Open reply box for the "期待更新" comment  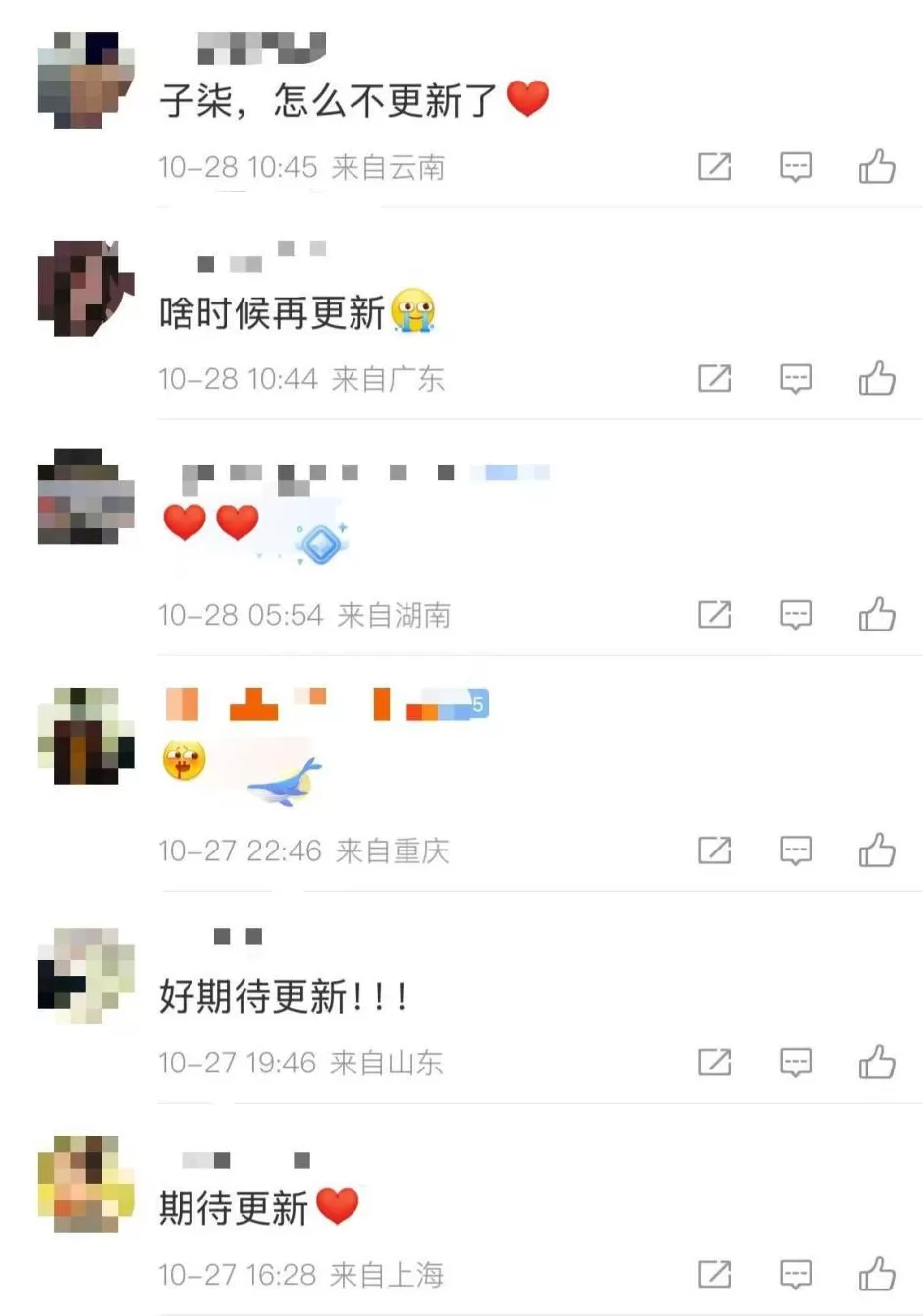pos(796,1274)
